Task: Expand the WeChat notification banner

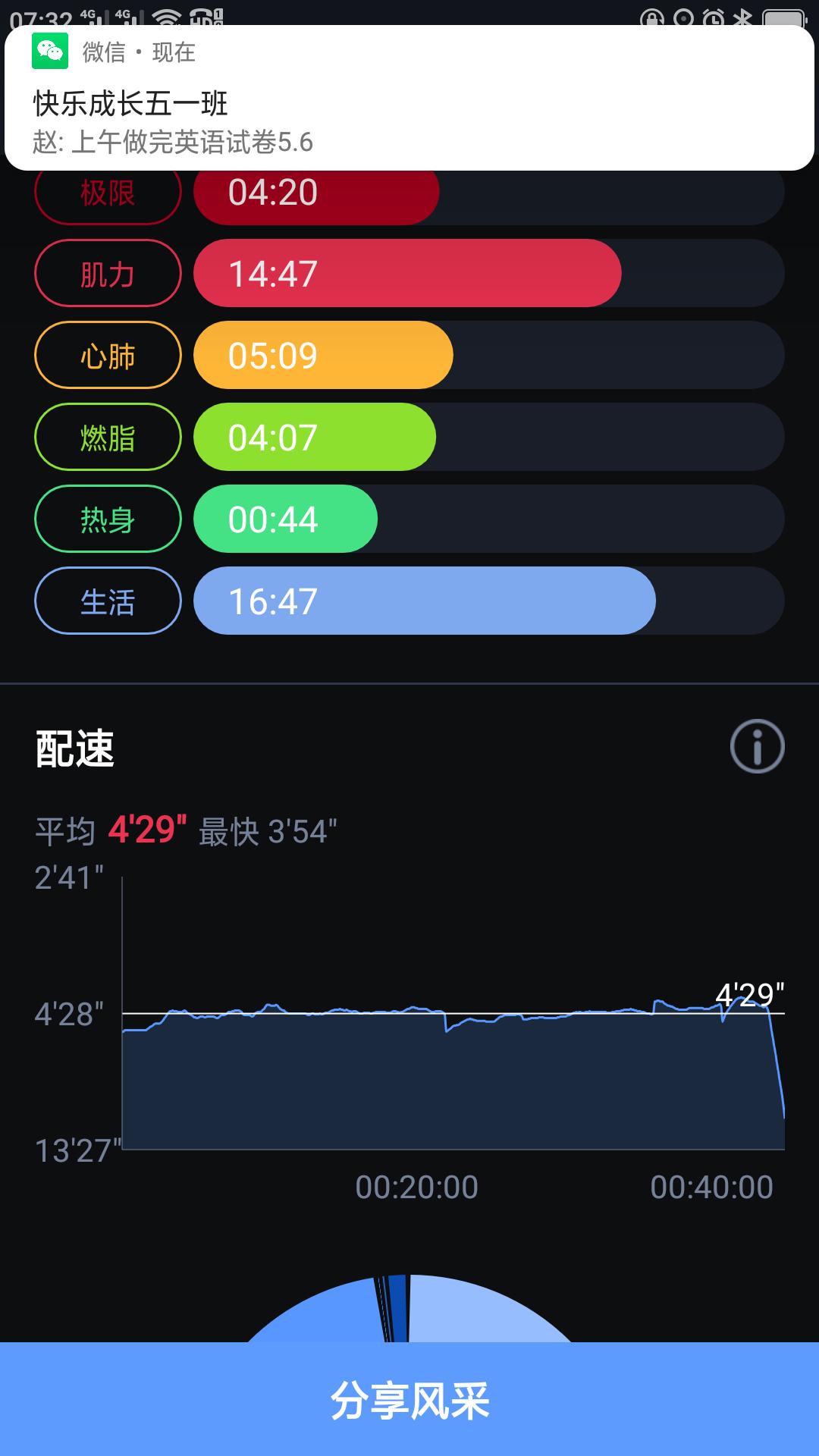Action: 409,99
